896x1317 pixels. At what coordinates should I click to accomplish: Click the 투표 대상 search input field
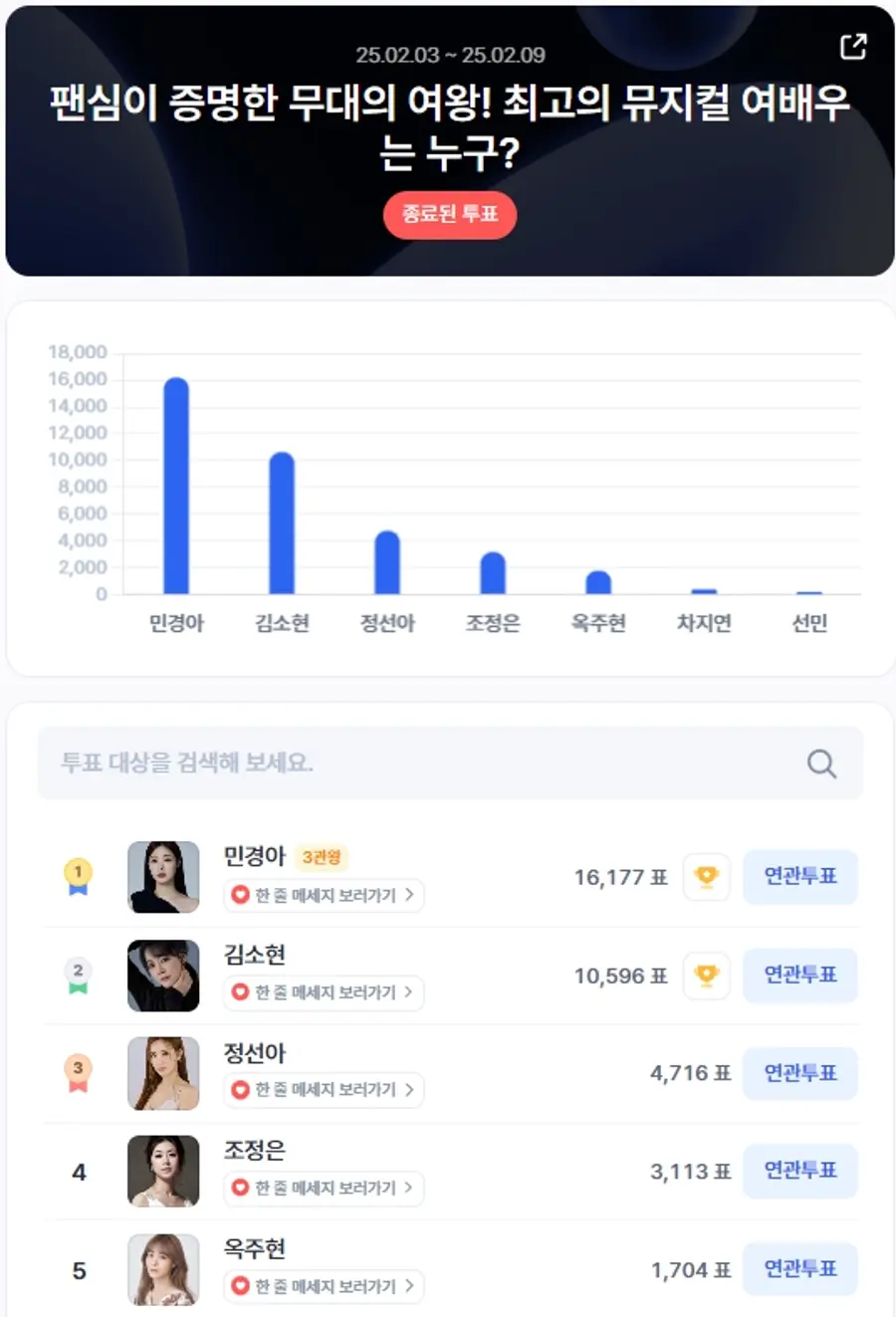pyautogui.click(x=398, y=763)
